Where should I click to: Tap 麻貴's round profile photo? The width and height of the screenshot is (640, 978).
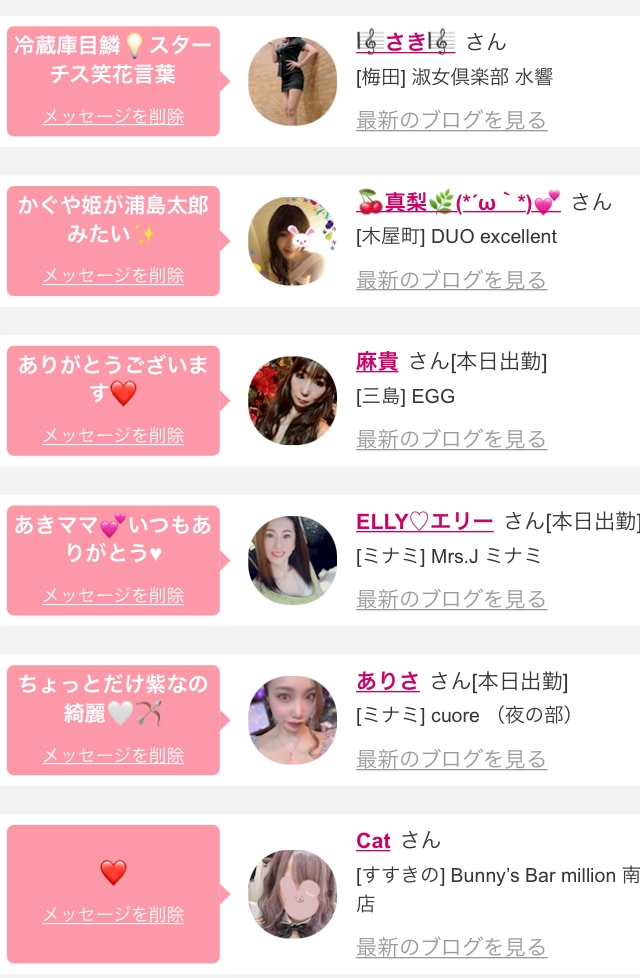point(292,401)
